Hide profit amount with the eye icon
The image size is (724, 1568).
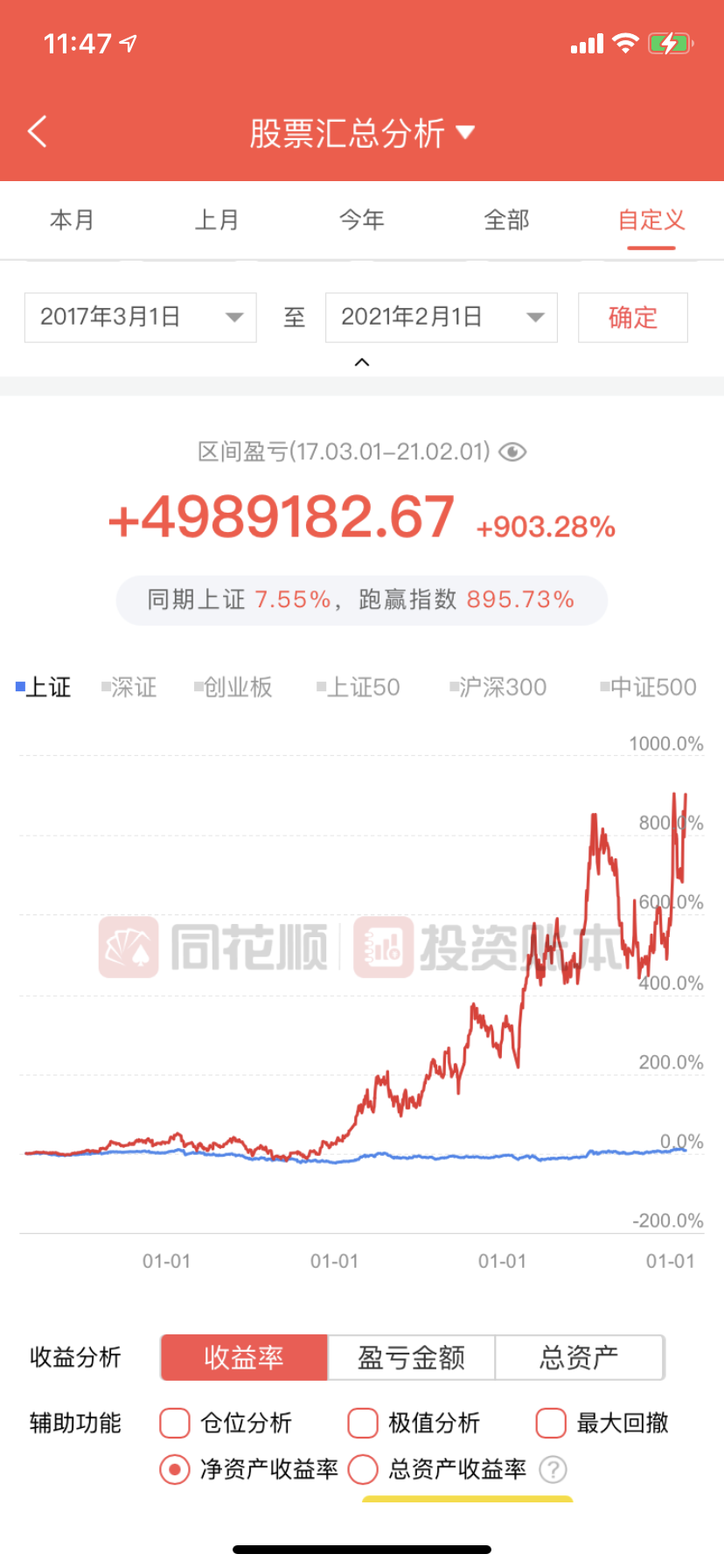[512, 451]
